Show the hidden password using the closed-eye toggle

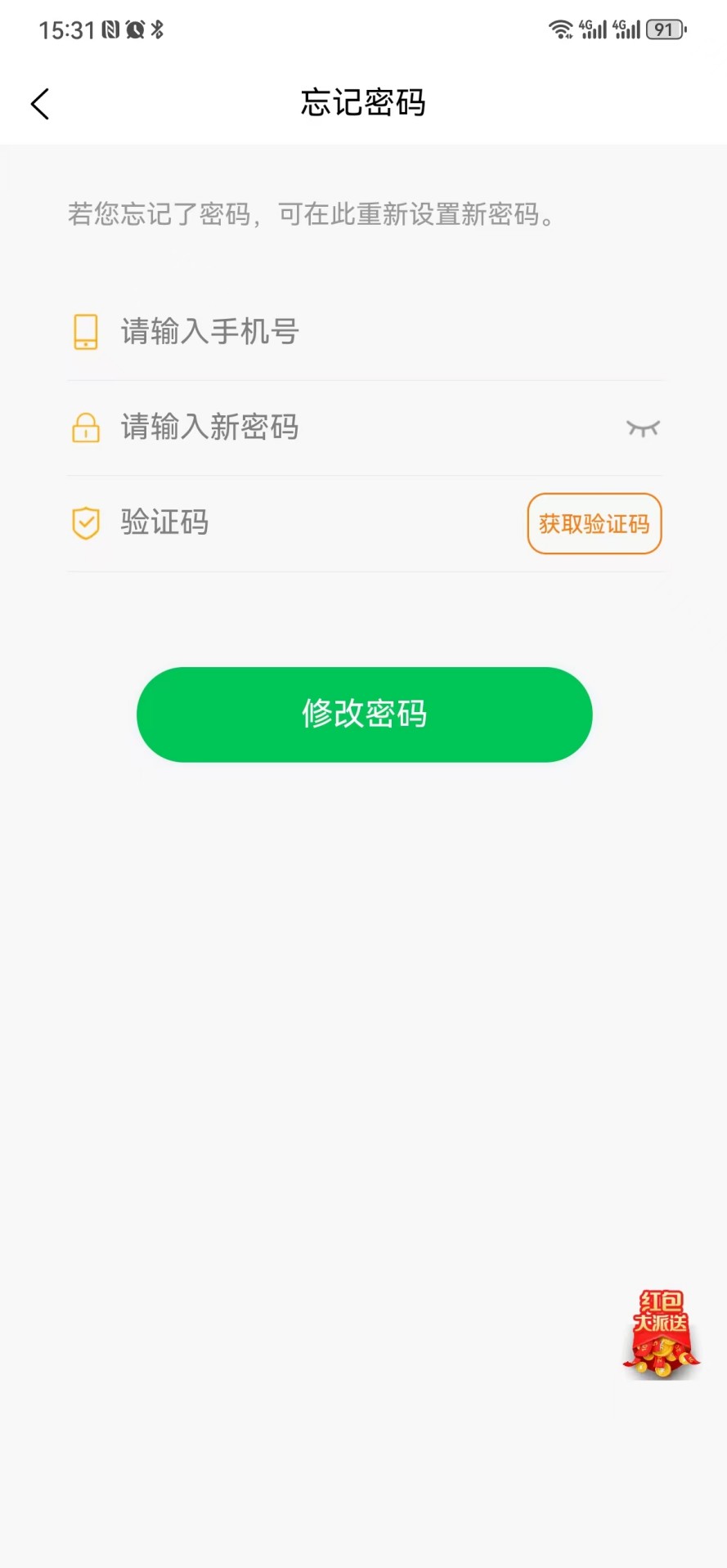(643, 428)
